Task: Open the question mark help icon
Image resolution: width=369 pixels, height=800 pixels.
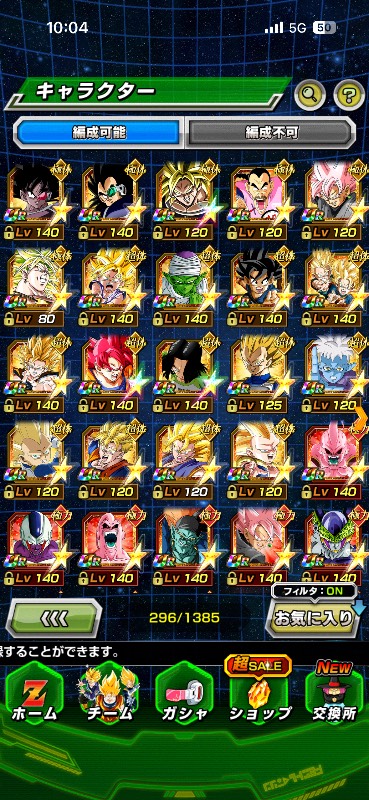Action: tap(349, 93)
